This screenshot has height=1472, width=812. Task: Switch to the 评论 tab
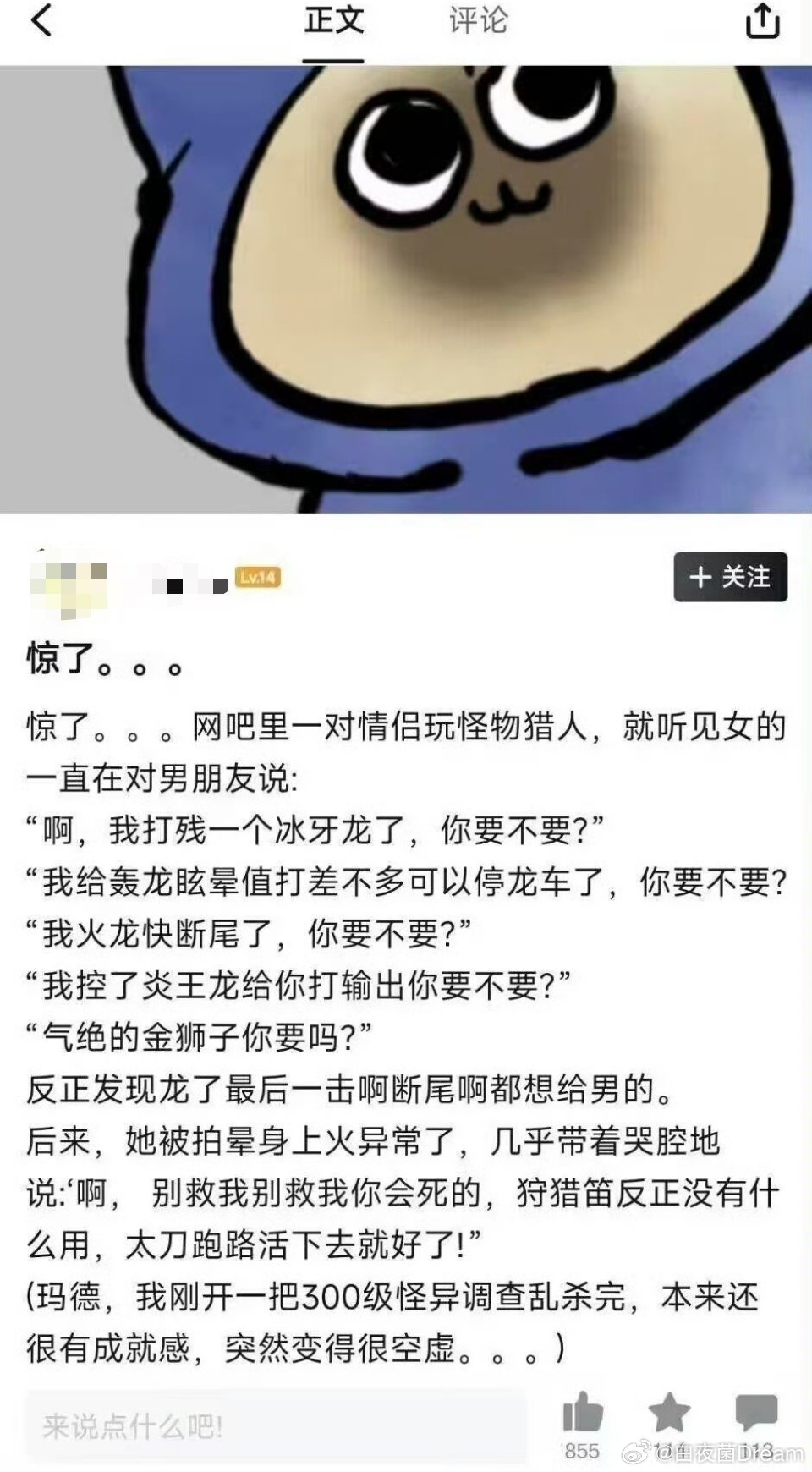(479, 23)
